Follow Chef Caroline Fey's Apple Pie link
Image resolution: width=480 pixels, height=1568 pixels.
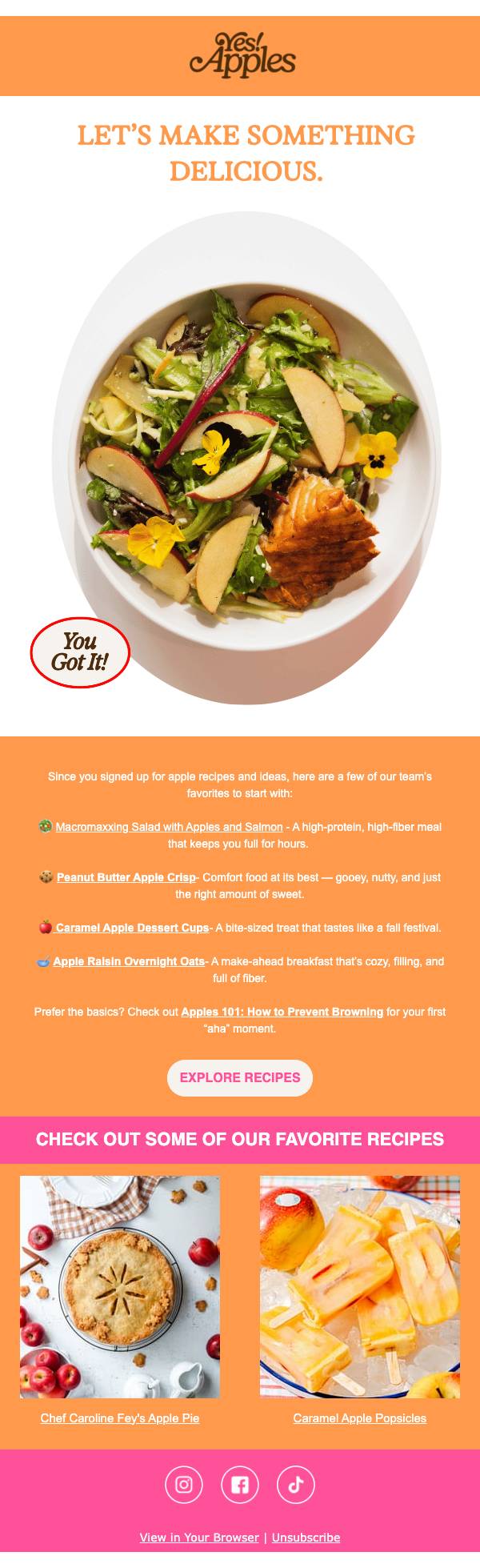pyautogui.click(x=120, y=1418)
